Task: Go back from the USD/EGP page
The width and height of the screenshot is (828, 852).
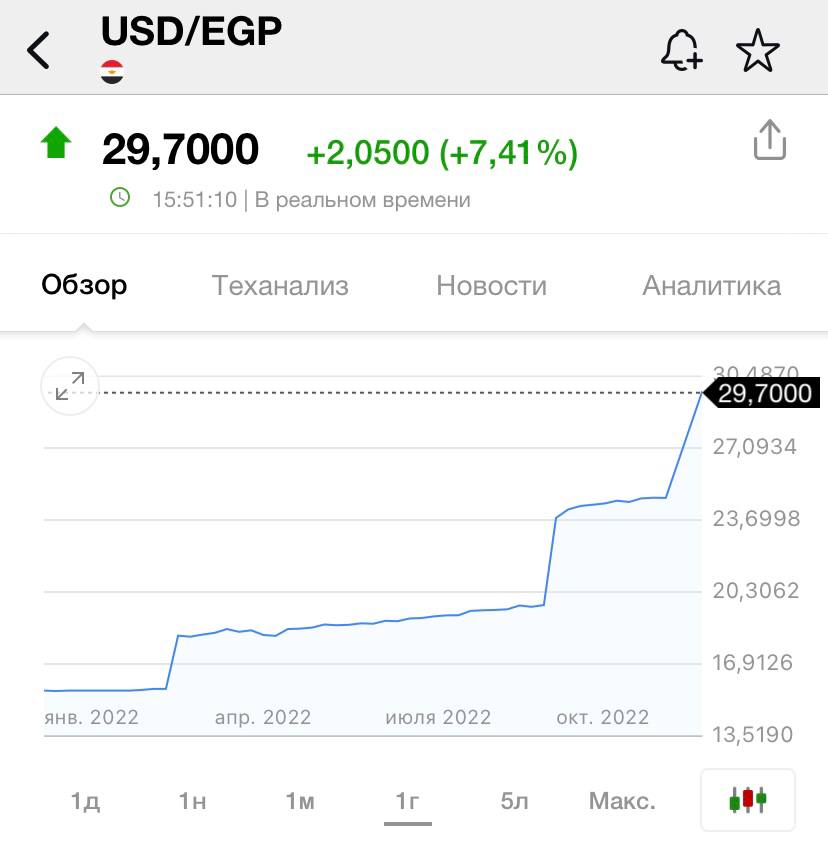Action: [x=39, y=50]
